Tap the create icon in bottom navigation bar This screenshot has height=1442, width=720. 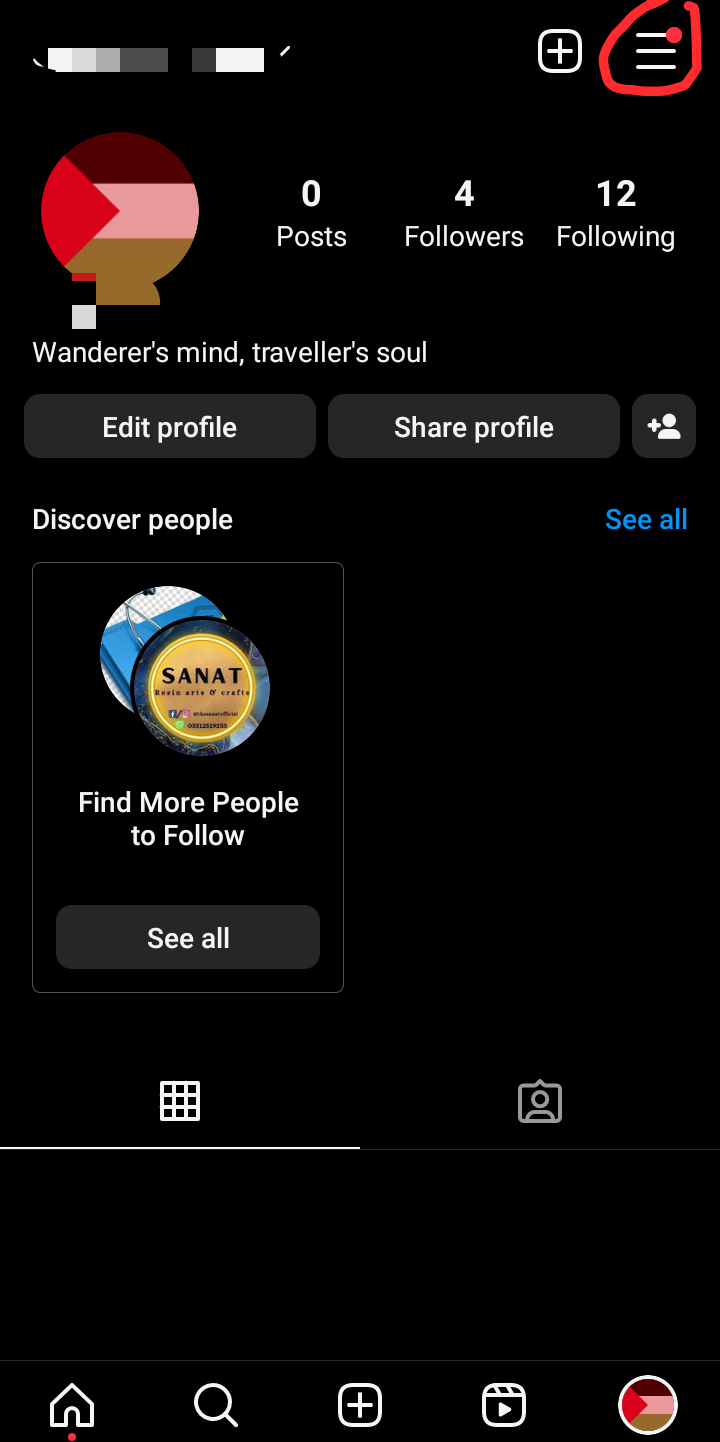[x=359, y=1404]
